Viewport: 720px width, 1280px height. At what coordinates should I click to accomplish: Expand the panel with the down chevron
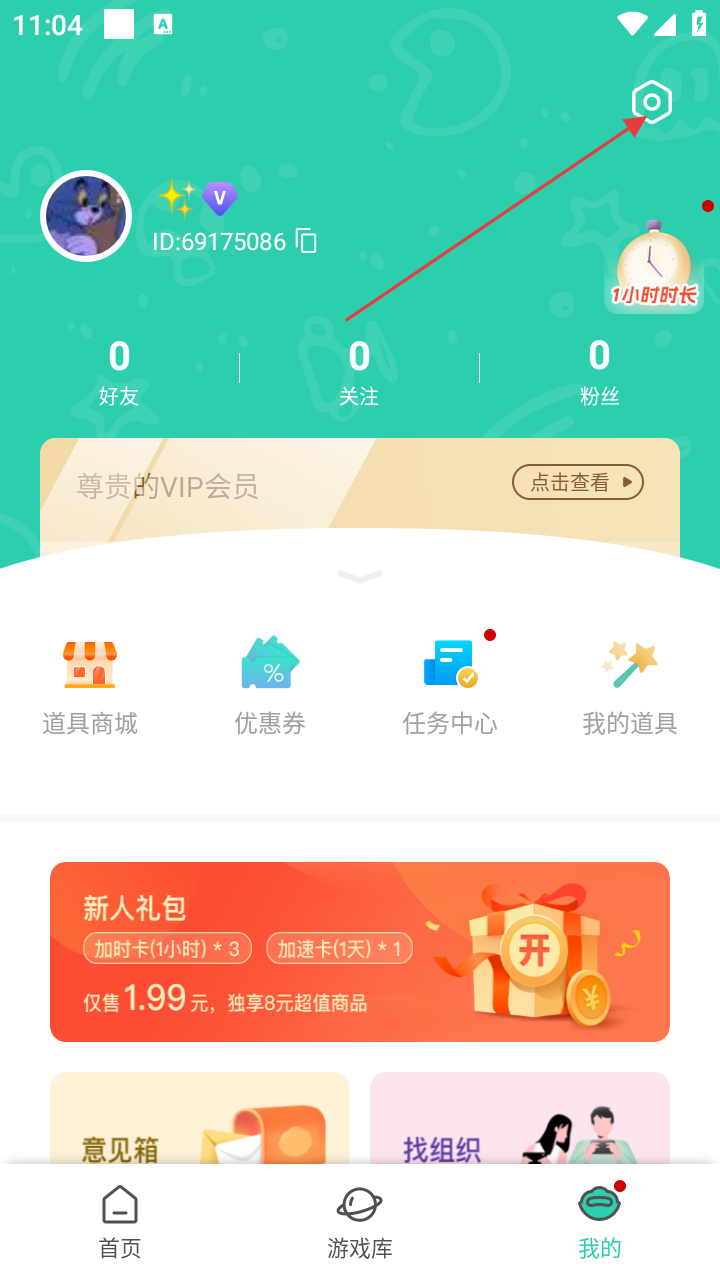coord(360,576)
